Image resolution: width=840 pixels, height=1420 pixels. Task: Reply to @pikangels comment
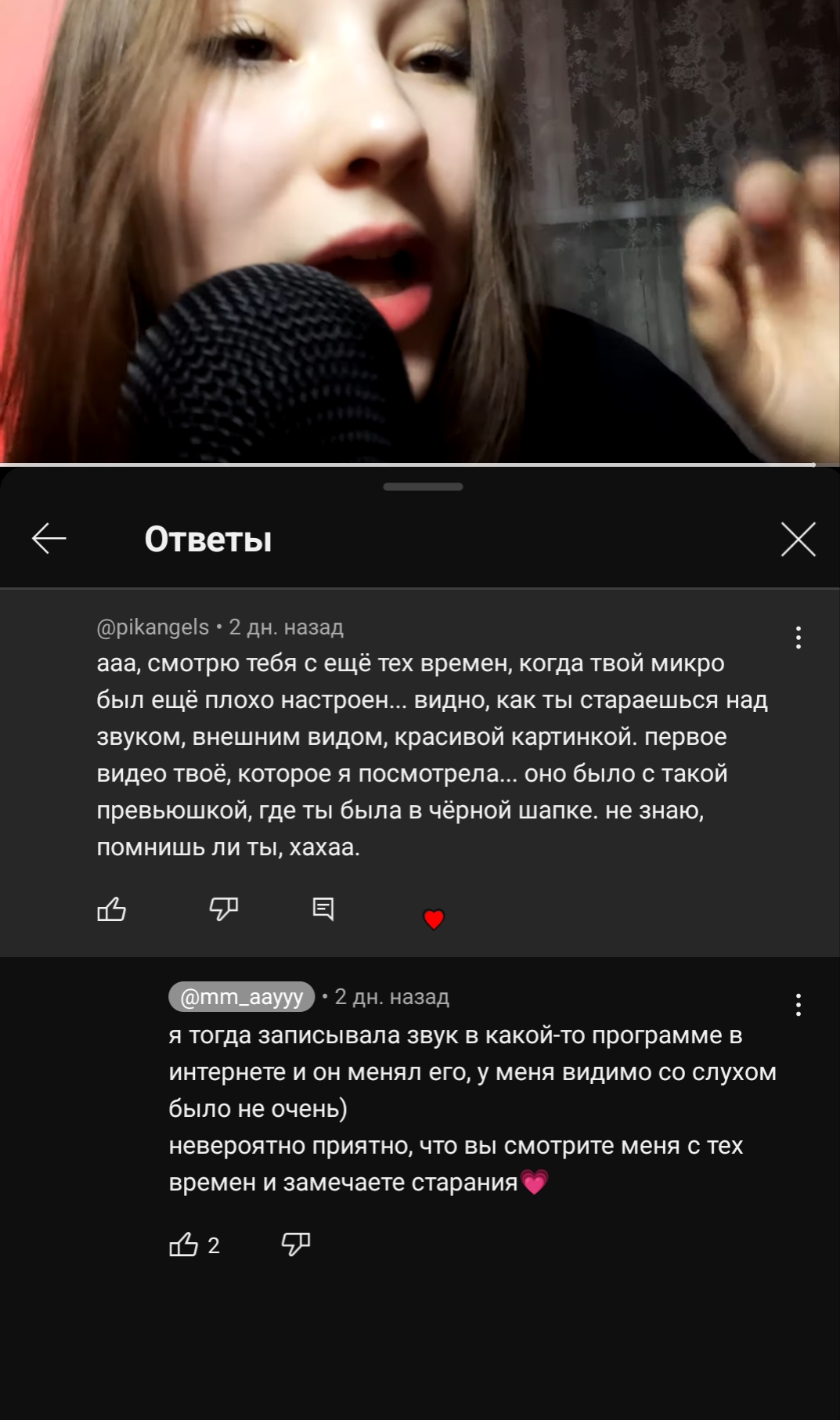pyautogui.click(x=323, y=909)
